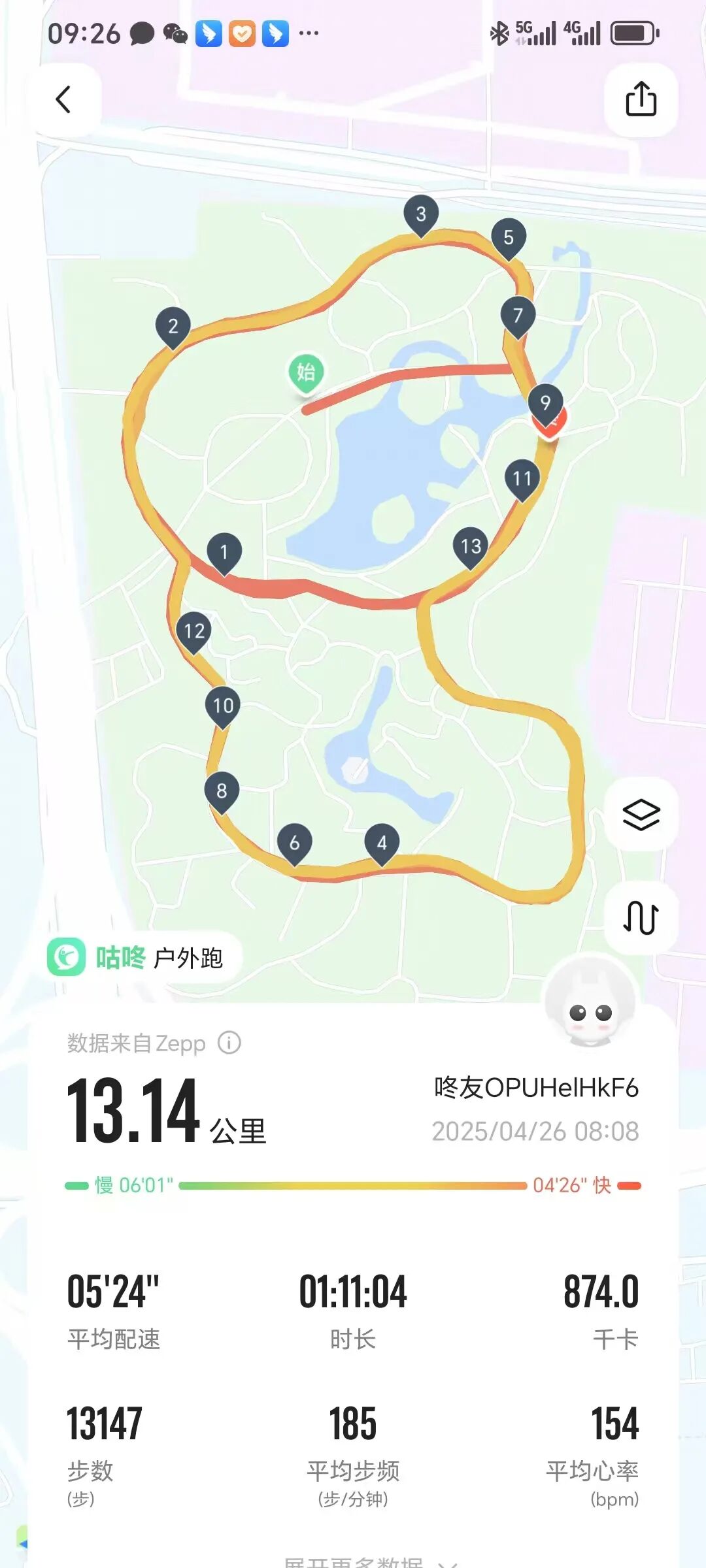Screen dimensions: 706x1568
Task: Open data source info next to Zepp
Action: tap(229, 1043)
